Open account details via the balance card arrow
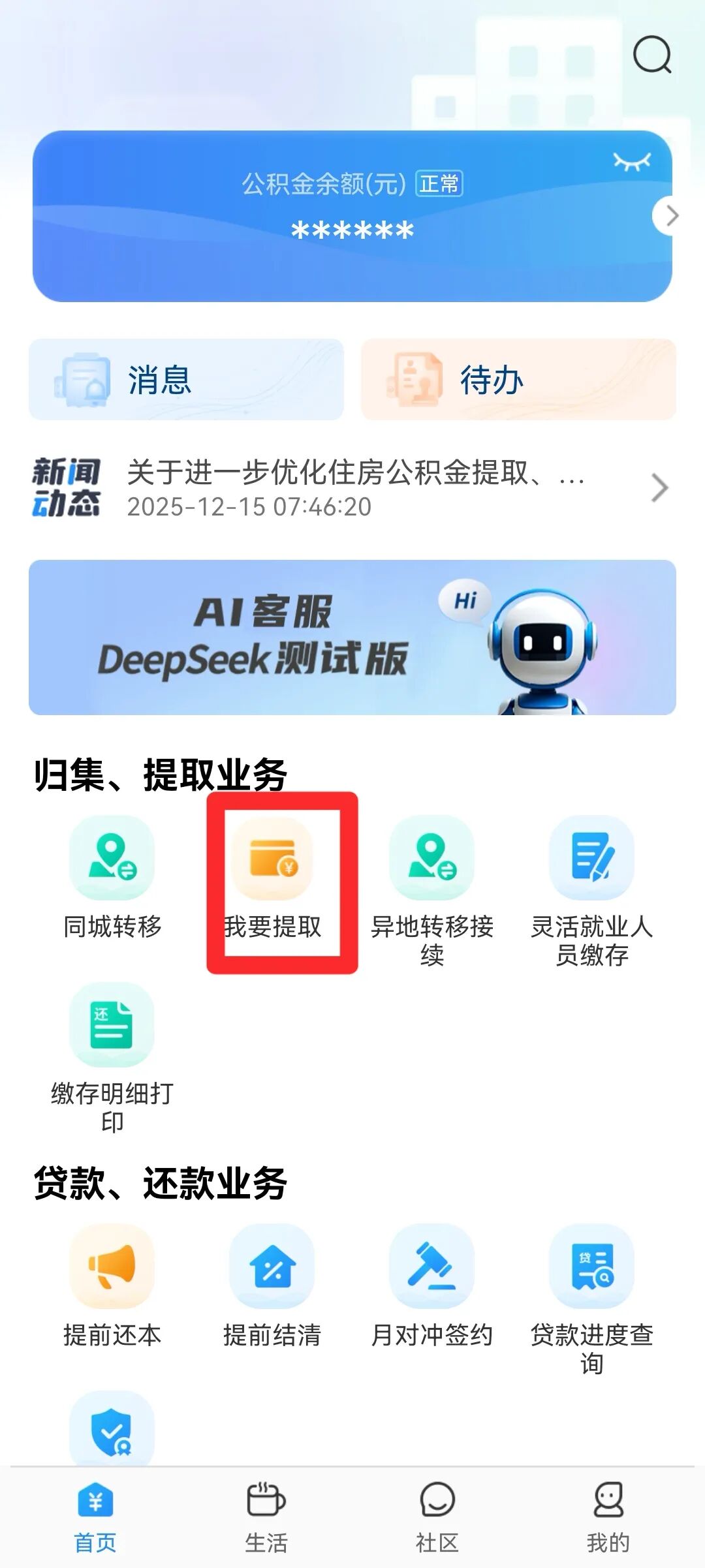The height and width of the screenshot is (1568, 705). click(x=670, y=216)
